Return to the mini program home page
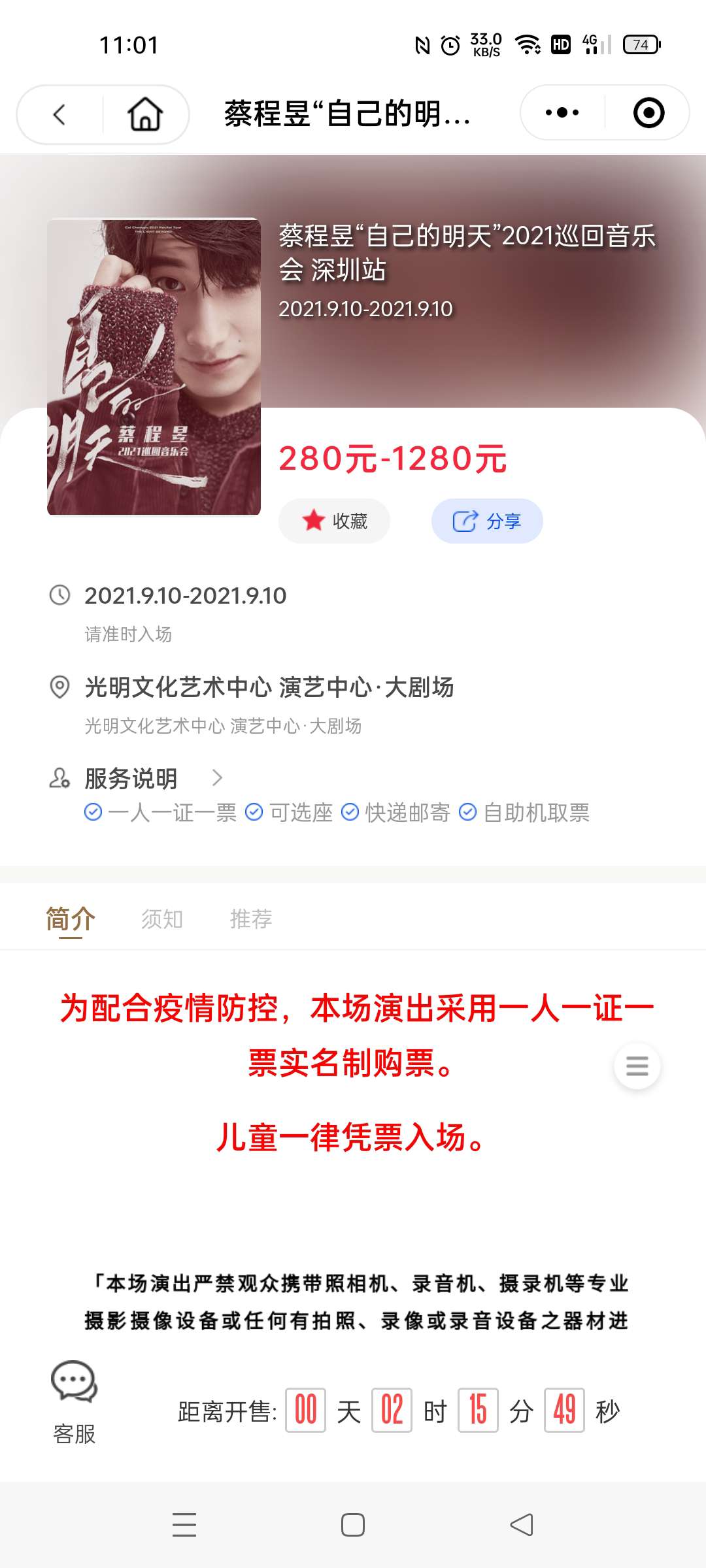This screenshot has width=706, height=1568. pos(145,114)
